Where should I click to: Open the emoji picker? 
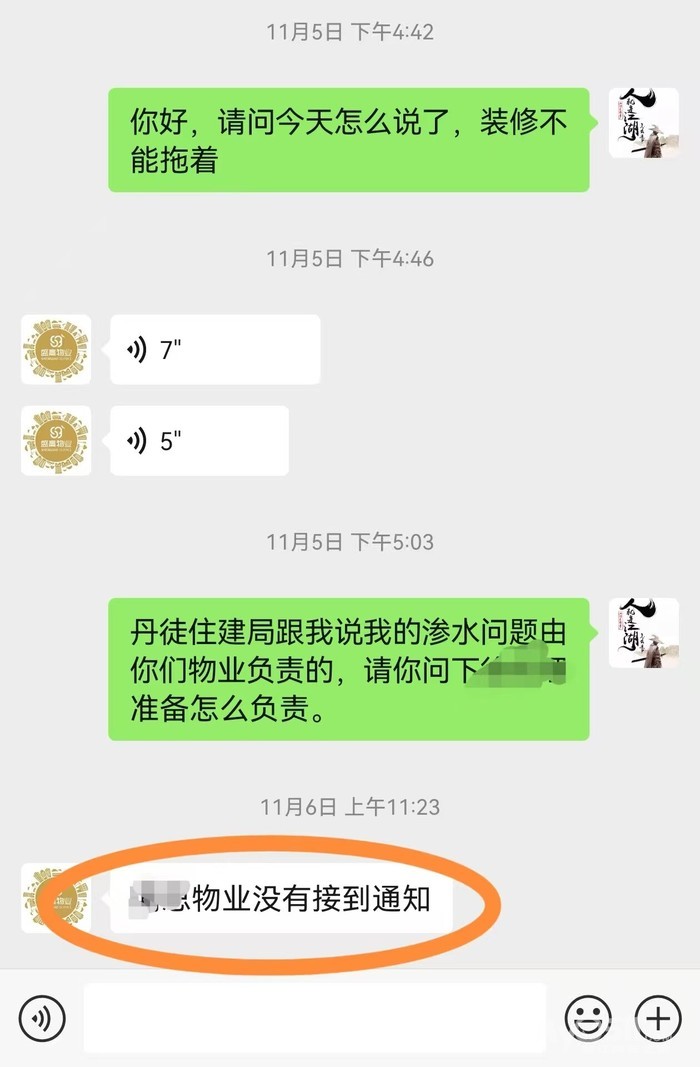point(588,1018)
